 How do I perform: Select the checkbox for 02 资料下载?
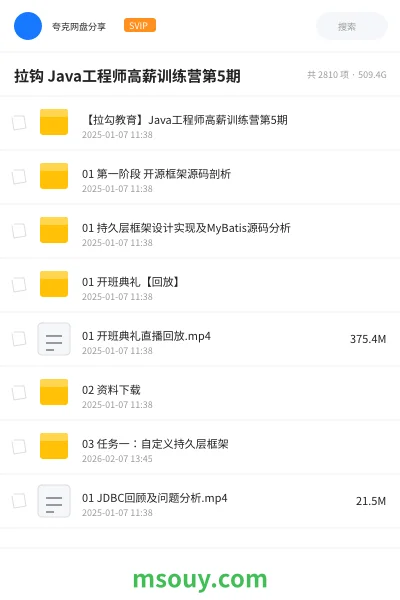19,392
